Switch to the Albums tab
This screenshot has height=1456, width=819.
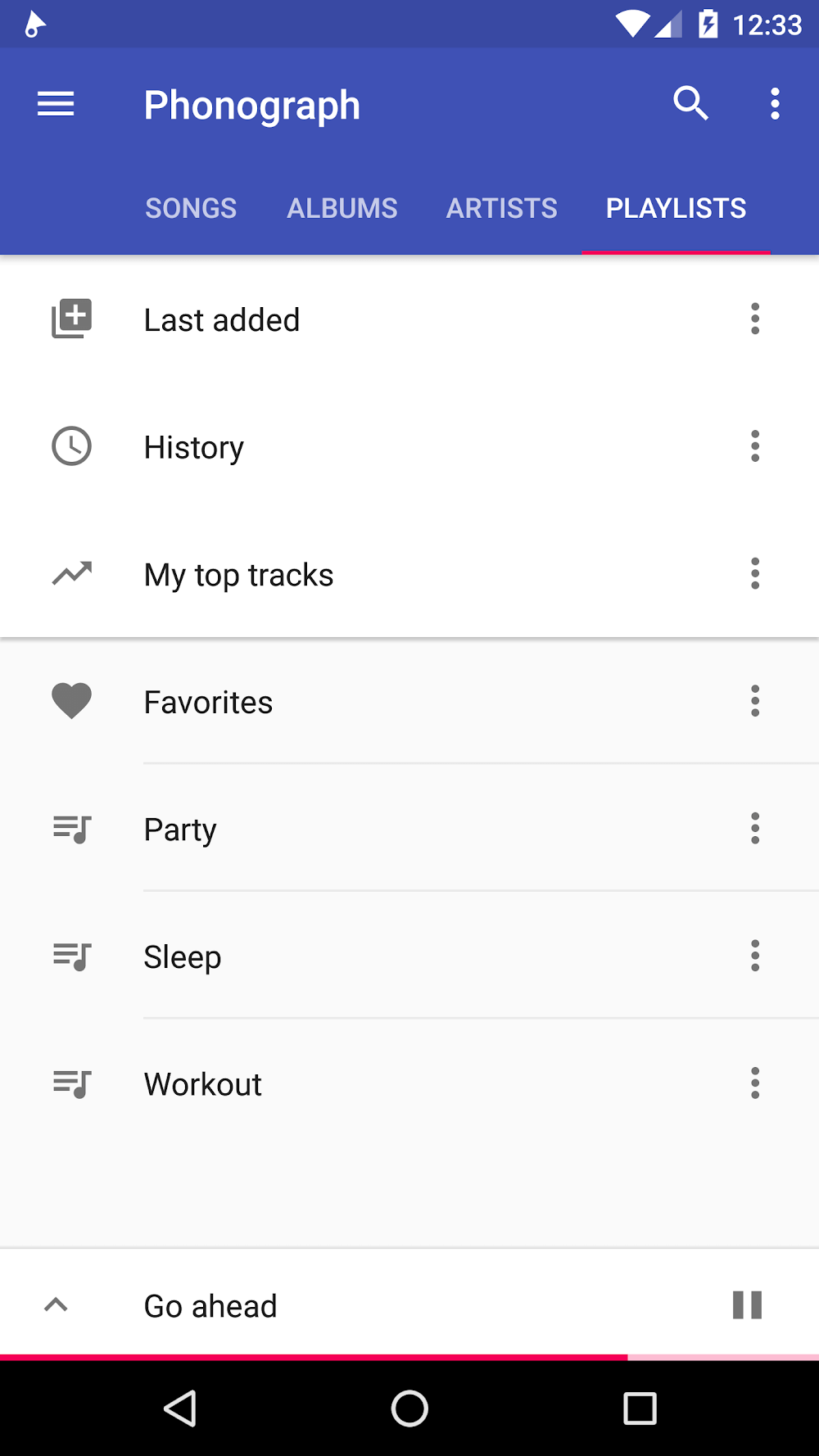pos(342,208)
